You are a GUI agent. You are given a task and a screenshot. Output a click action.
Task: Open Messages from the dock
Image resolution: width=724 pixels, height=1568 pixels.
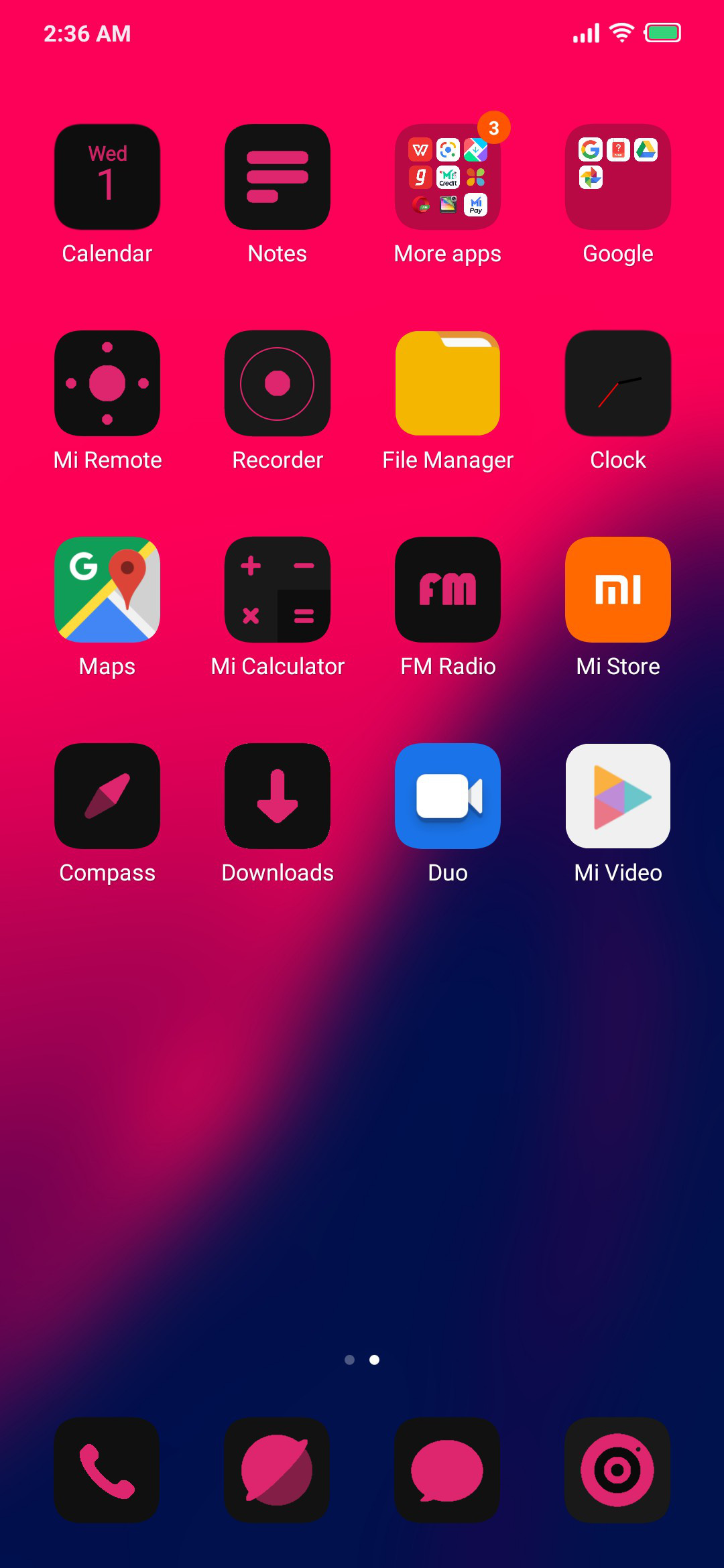point(448,1470)
